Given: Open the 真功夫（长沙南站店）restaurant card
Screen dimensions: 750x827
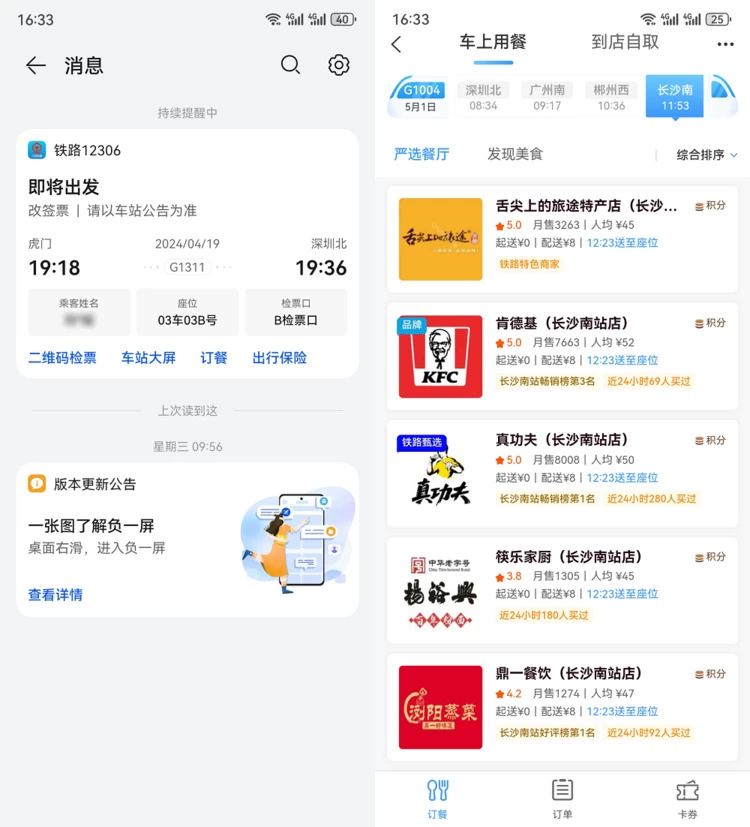Looking at the screenshot, I should point(562,473).
